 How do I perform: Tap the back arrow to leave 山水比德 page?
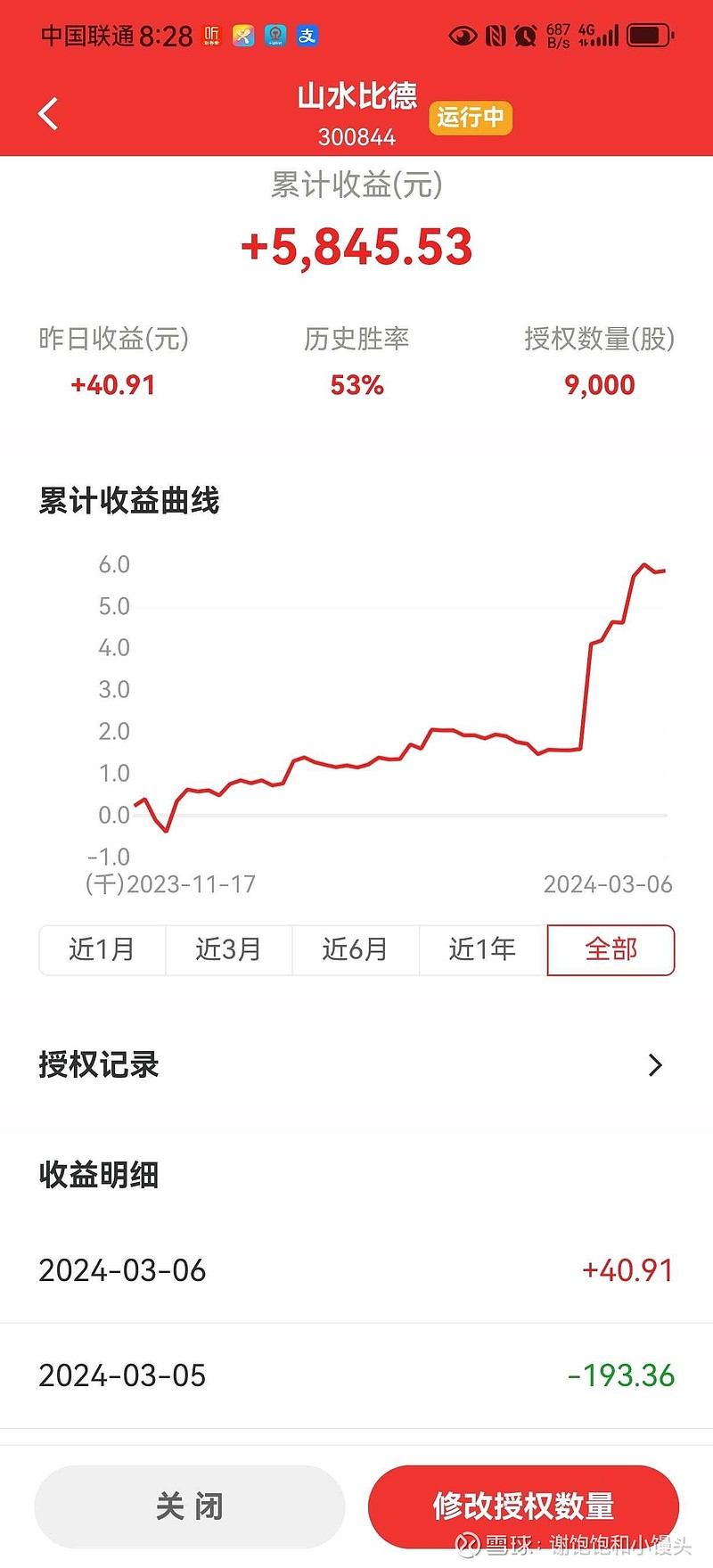coord(48,113)
